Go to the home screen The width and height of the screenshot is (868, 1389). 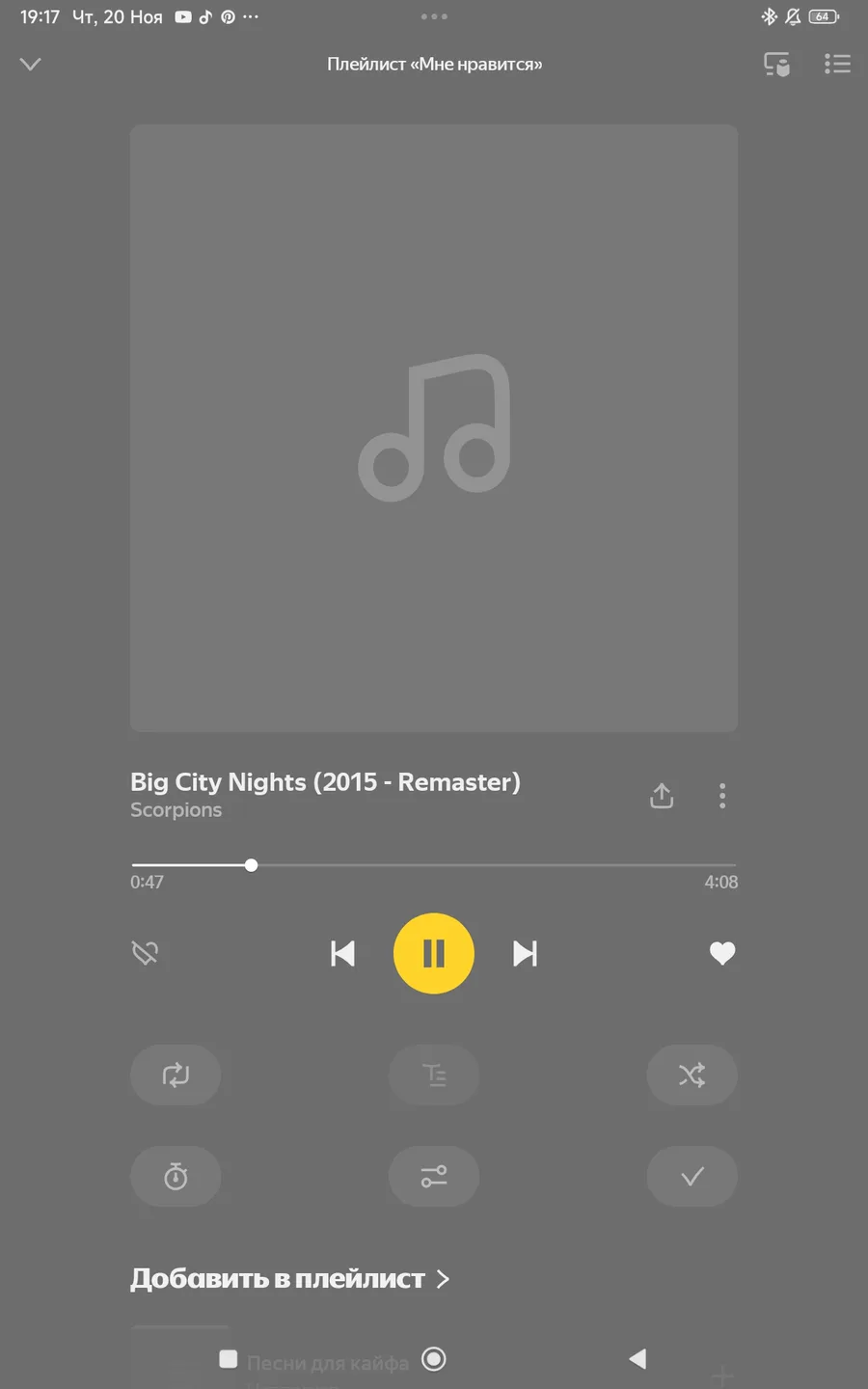[x=434, y=1359]
